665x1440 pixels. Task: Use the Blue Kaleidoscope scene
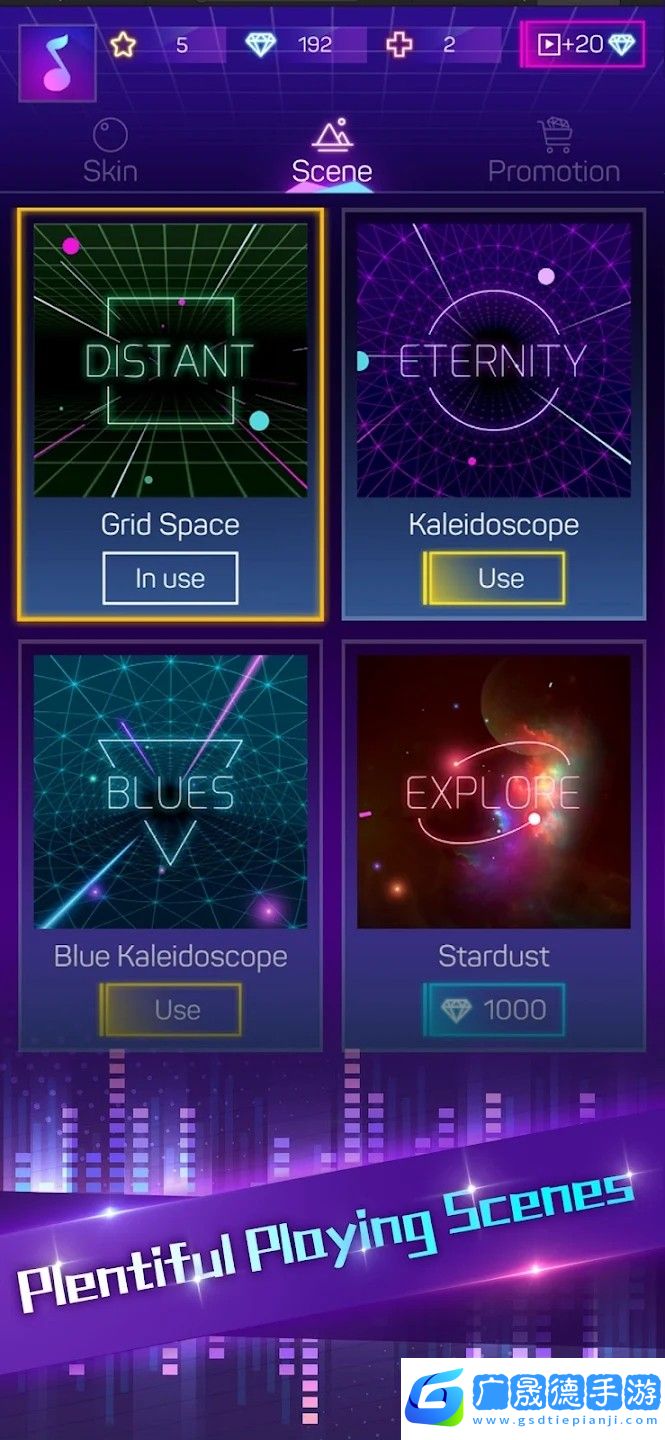click(x=171, y=1009)
